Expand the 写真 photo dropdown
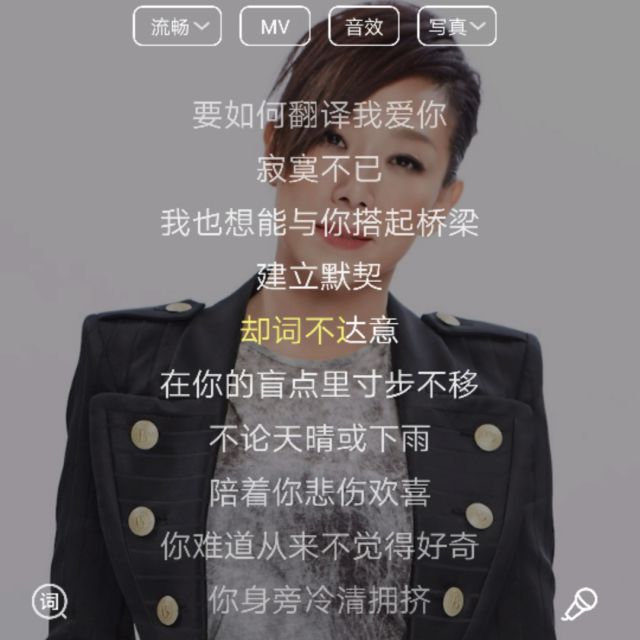640x640 pixels. click(x=457, y=26)
